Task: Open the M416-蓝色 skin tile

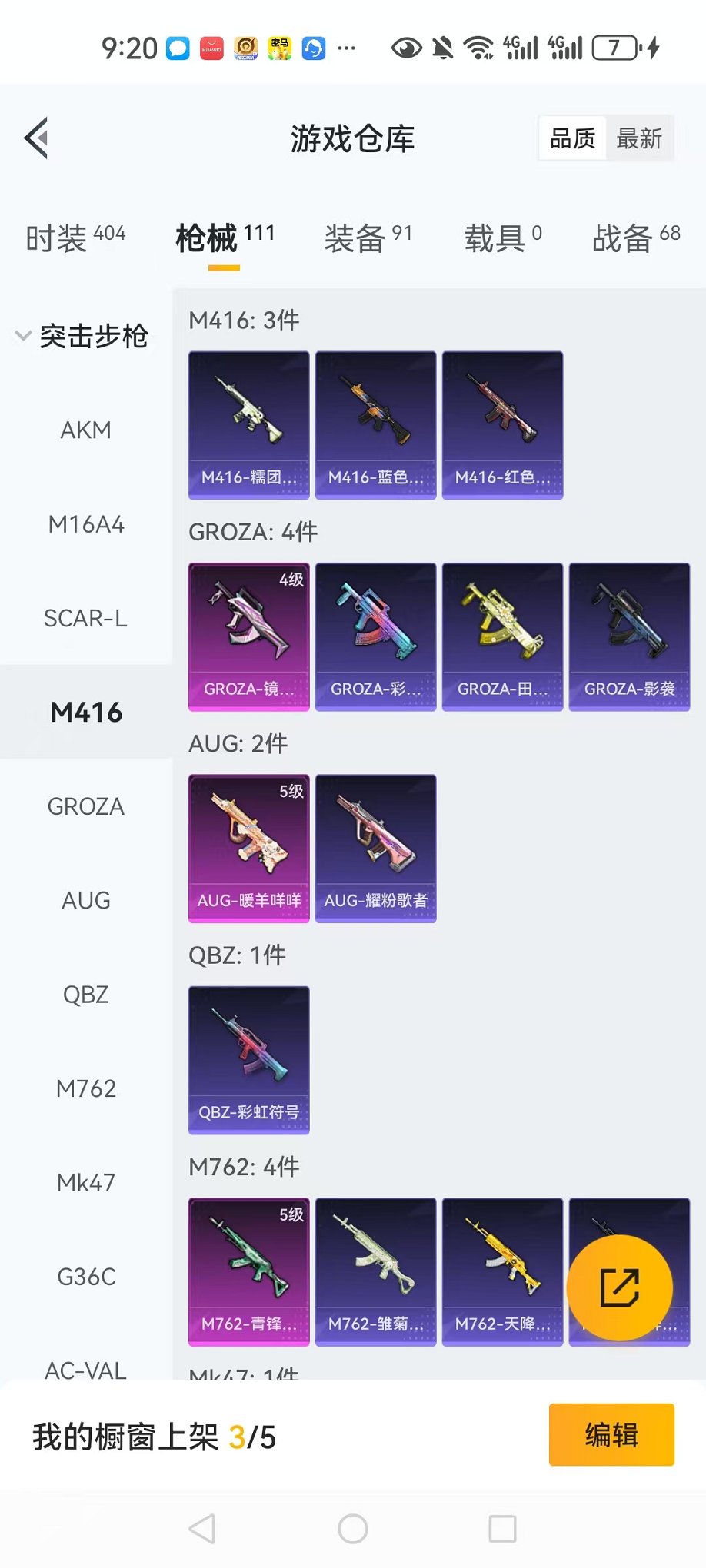Action: pyautogui.click(x=375, y=425)
